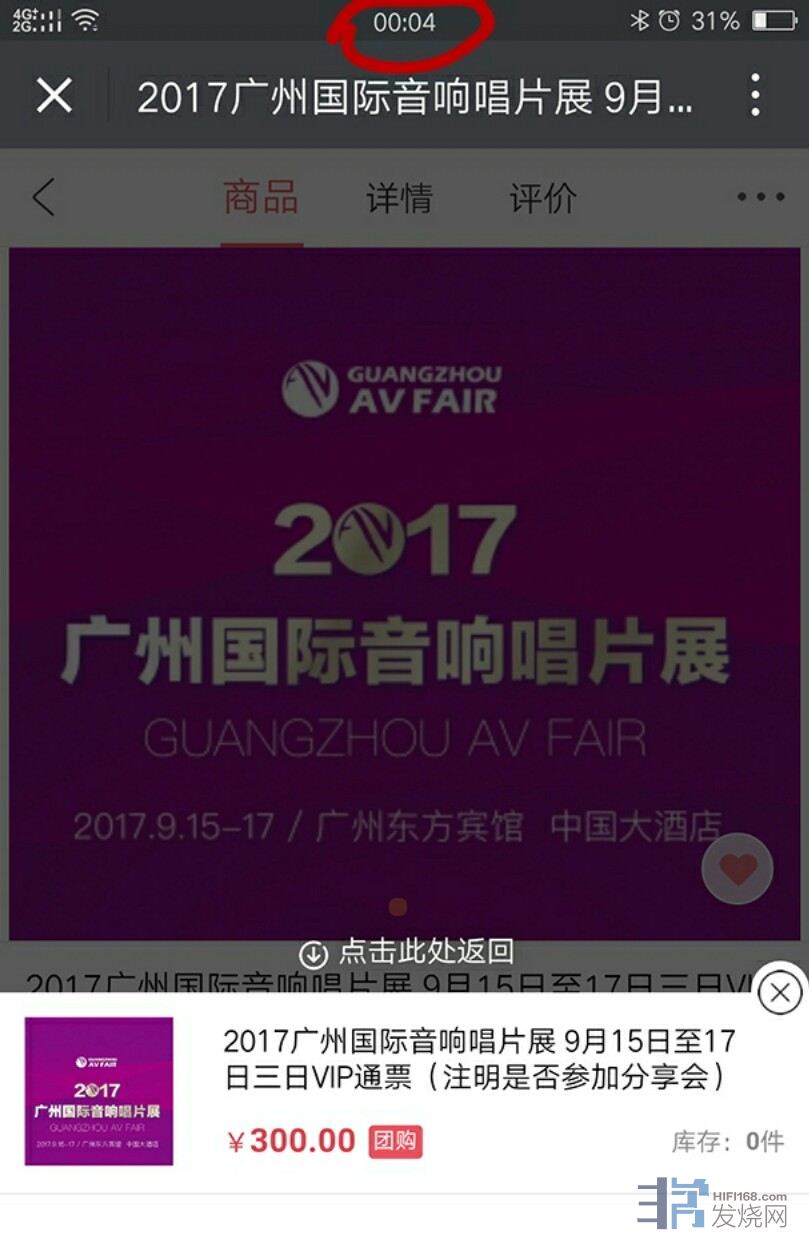This screenshot has height=1249, width=809.
Task: Switch to the 详情 tab
Action: (x=399, y=198)
